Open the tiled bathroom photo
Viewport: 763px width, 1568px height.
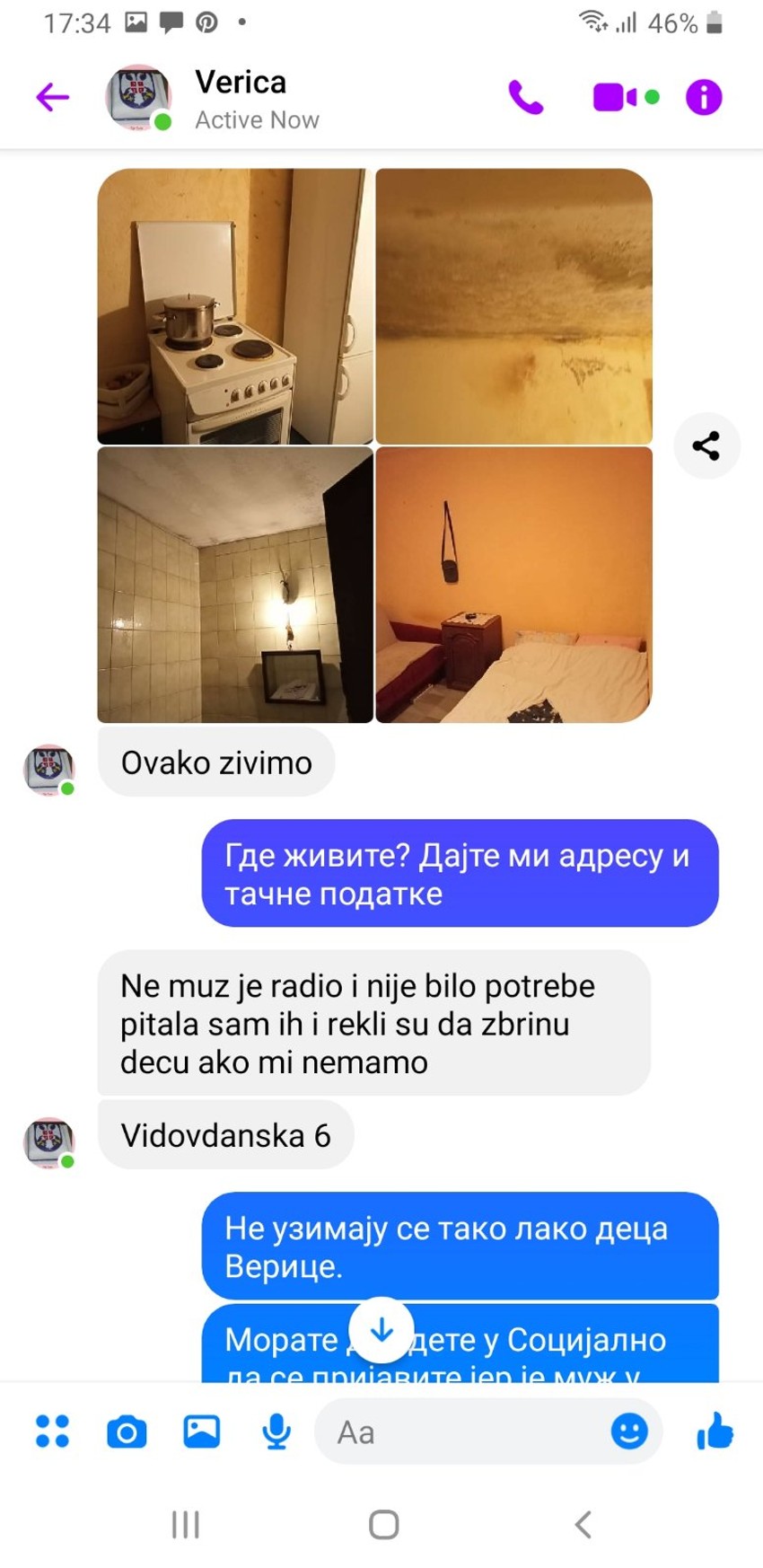click(234, 585)
